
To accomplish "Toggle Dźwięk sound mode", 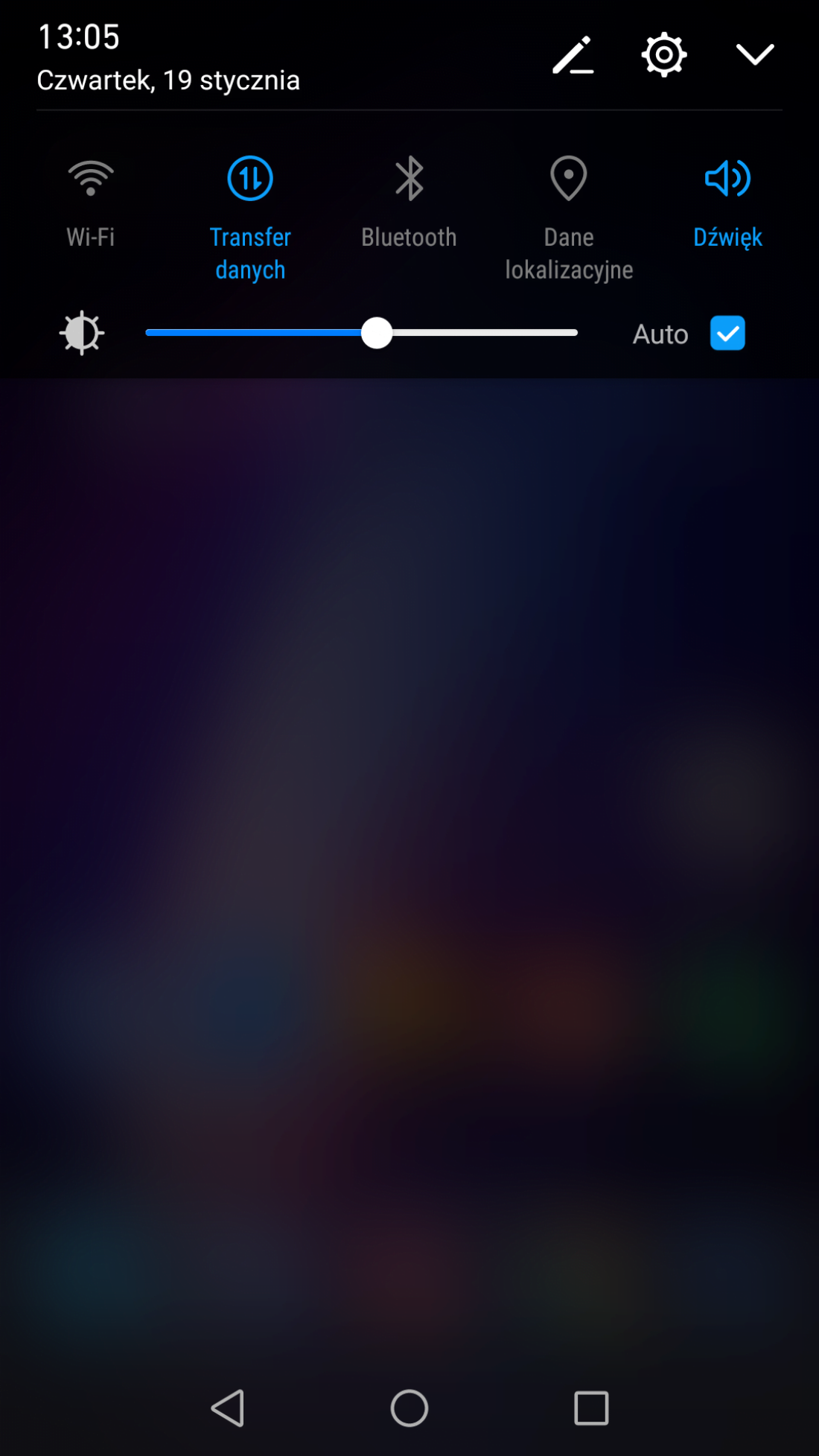I will click(727, 179).
